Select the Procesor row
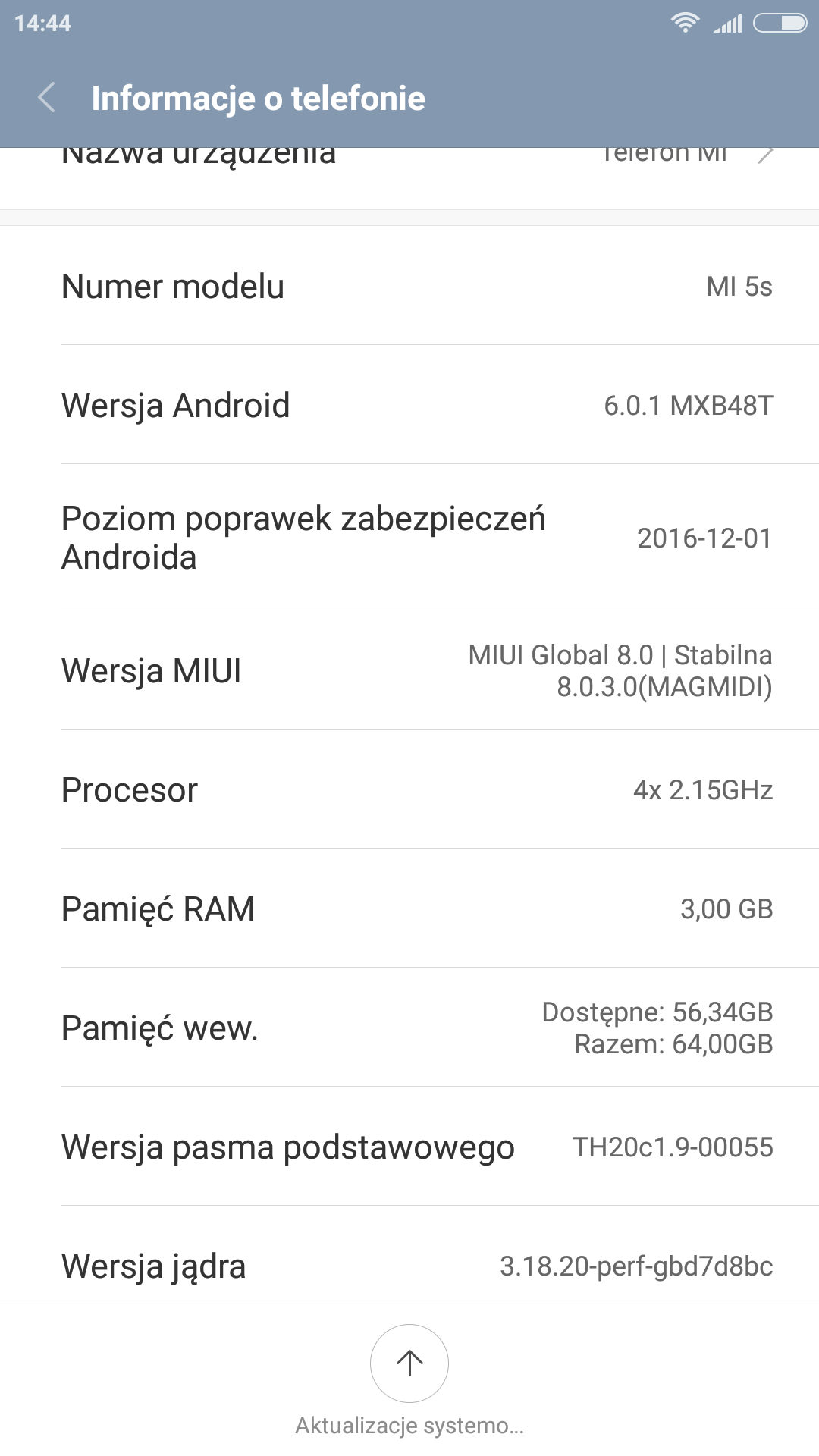Viewport: 819px width, 1456px height. 409,789
